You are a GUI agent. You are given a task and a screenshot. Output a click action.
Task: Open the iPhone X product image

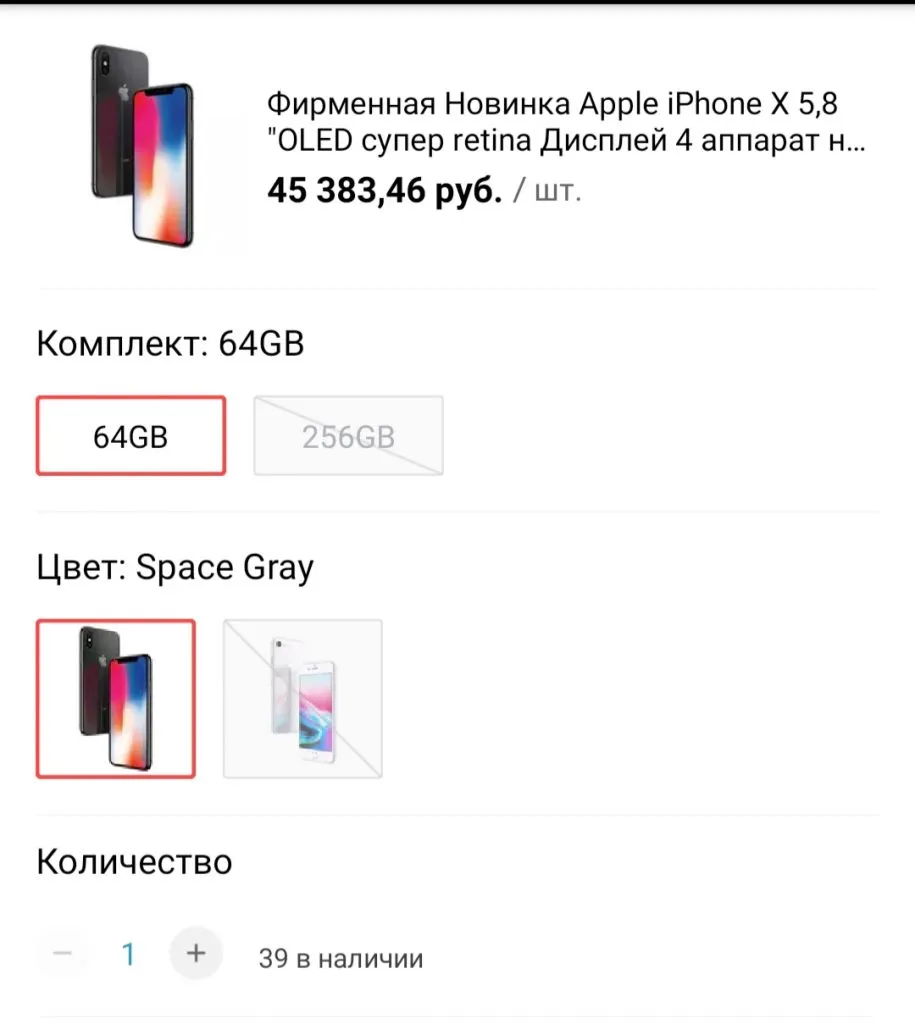pyautogui.click(x=140, y=146)
